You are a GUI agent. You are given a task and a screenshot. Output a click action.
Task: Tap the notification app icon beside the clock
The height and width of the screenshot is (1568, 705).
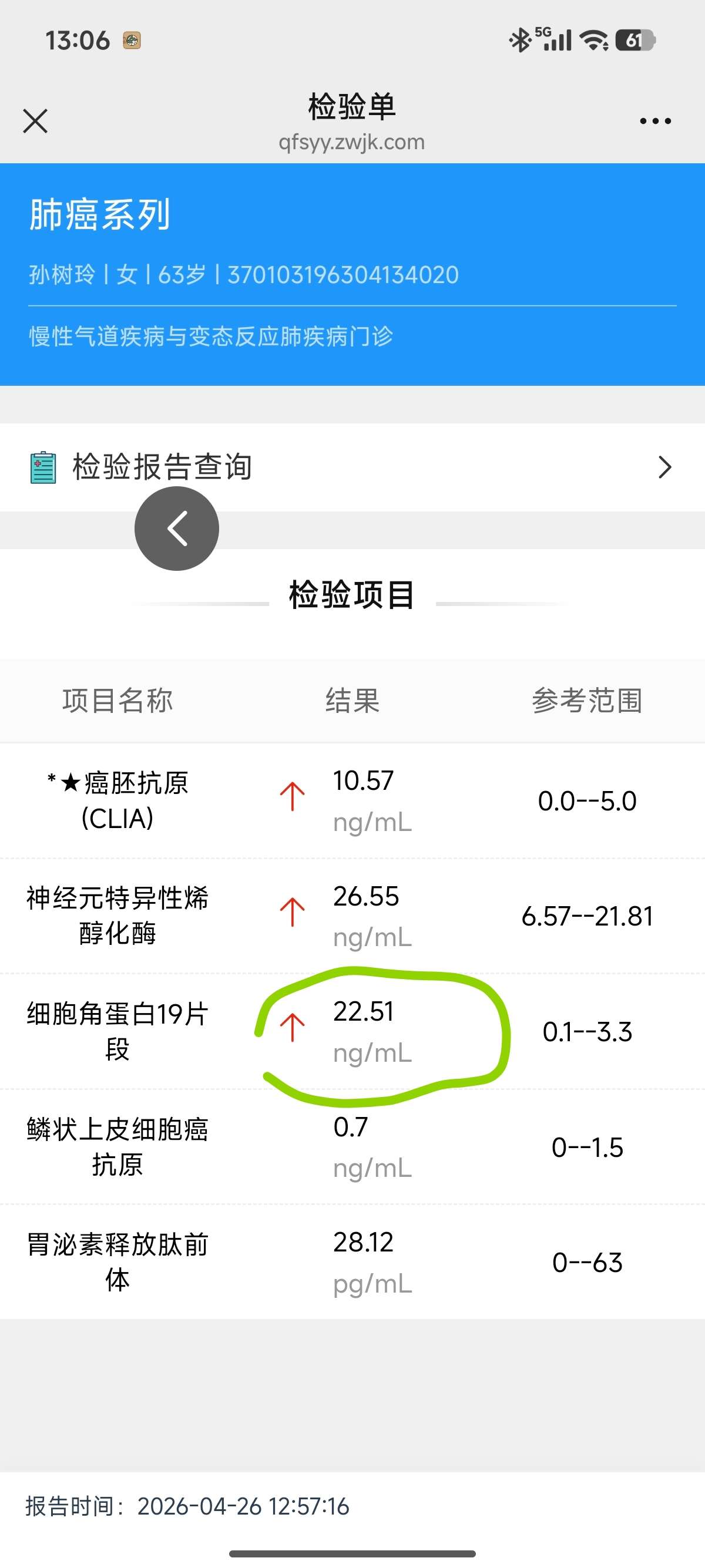click(x=133, y=40)
